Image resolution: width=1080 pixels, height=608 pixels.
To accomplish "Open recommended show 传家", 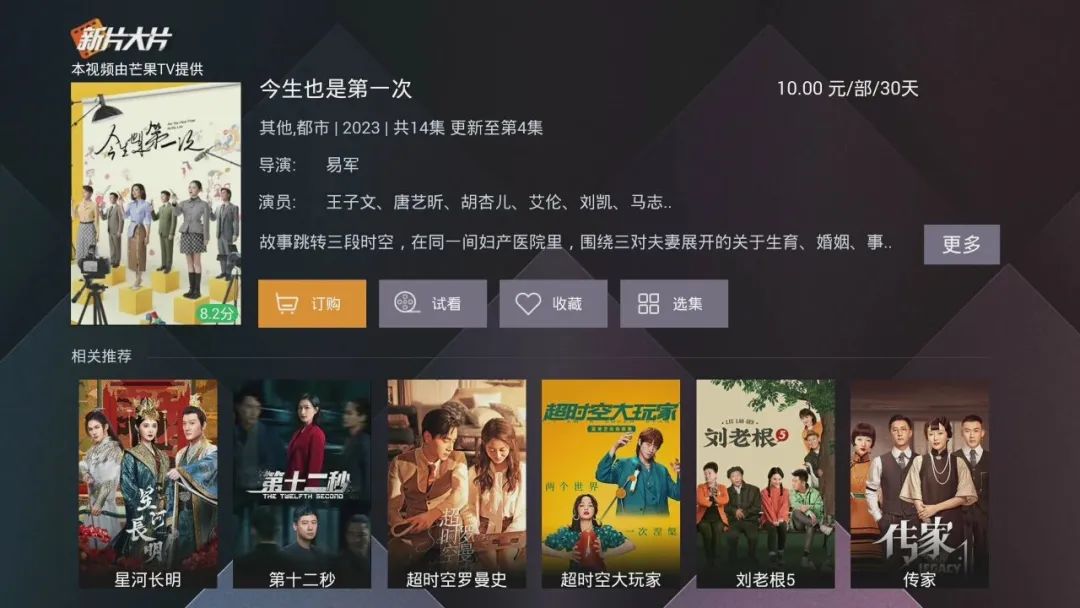I will coord(919,483).
